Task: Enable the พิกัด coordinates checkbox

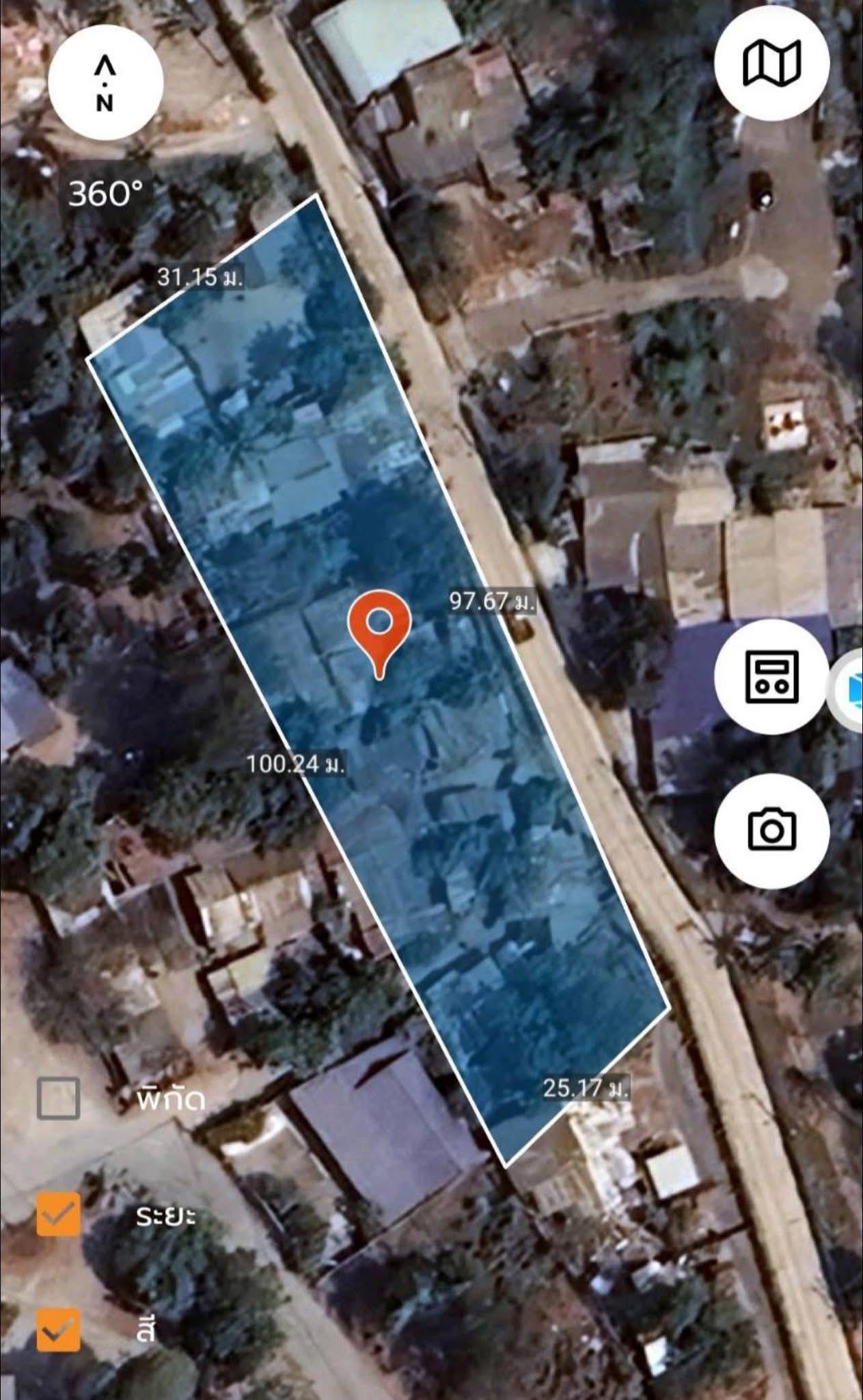Action: (58, 1099)
